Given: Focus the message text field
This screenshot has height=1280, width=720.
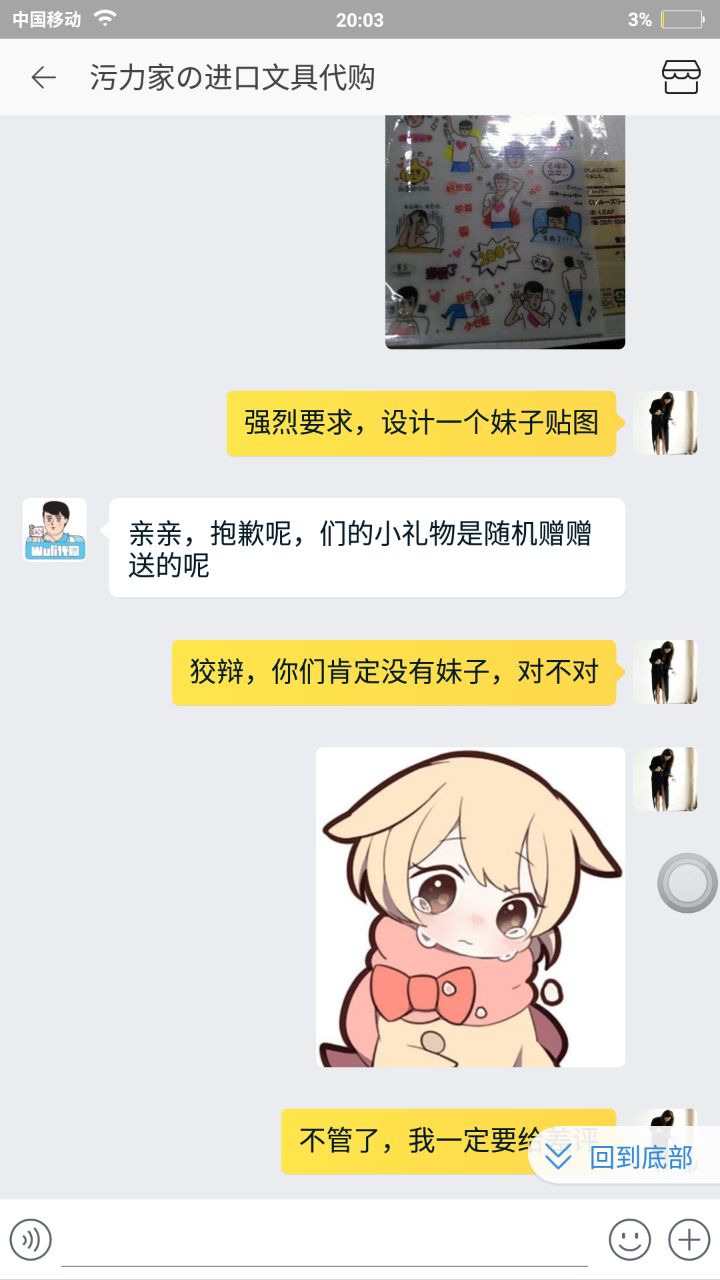Looking at the screenshot, I should [325, 1242].
